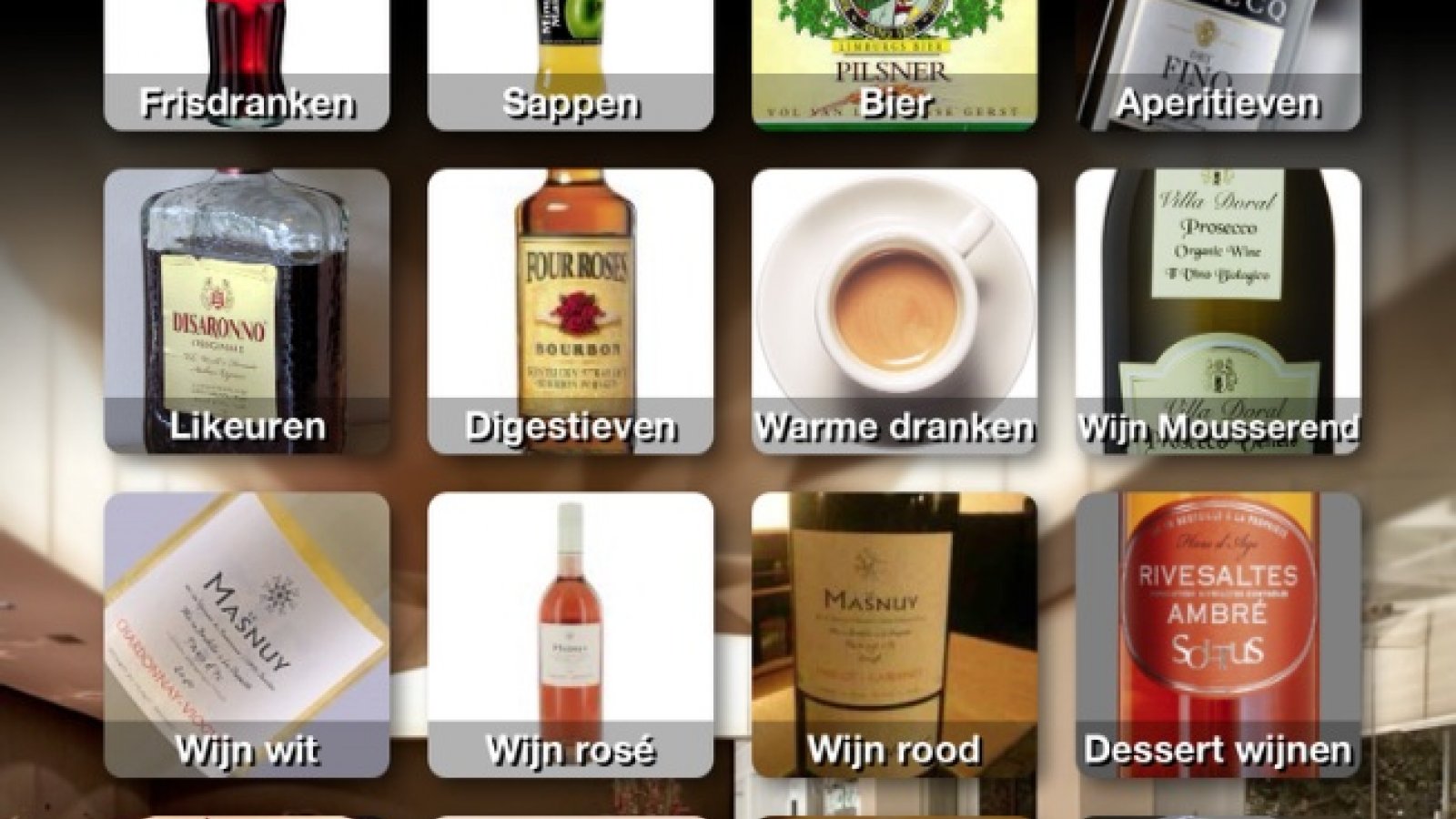
Task: View the Aperitieven drinks
Action: coord(1218,64)
